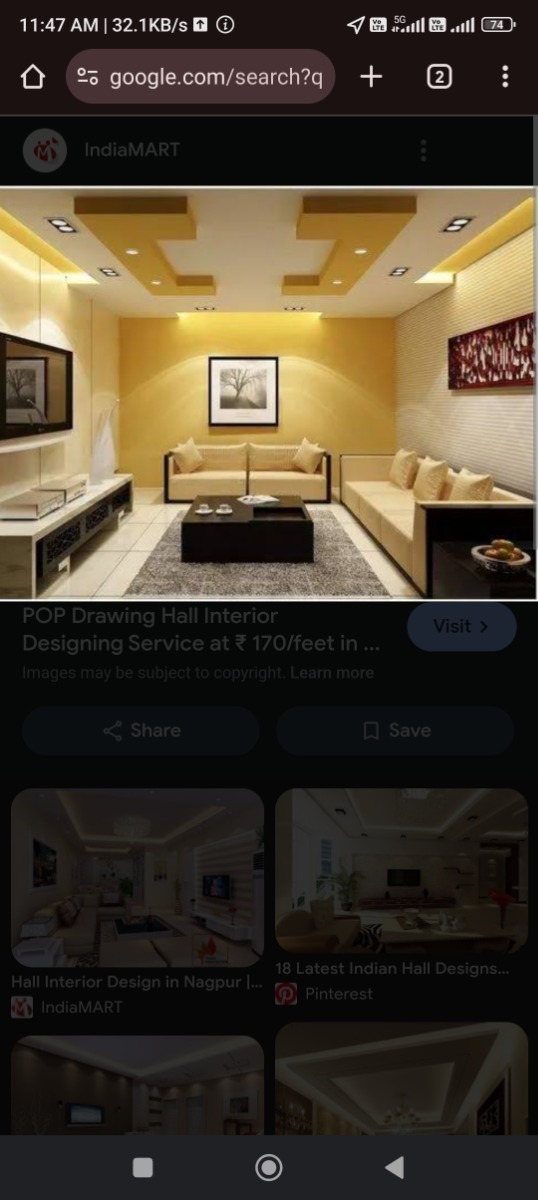Open the Chrome overflow menu

[505, 77]
